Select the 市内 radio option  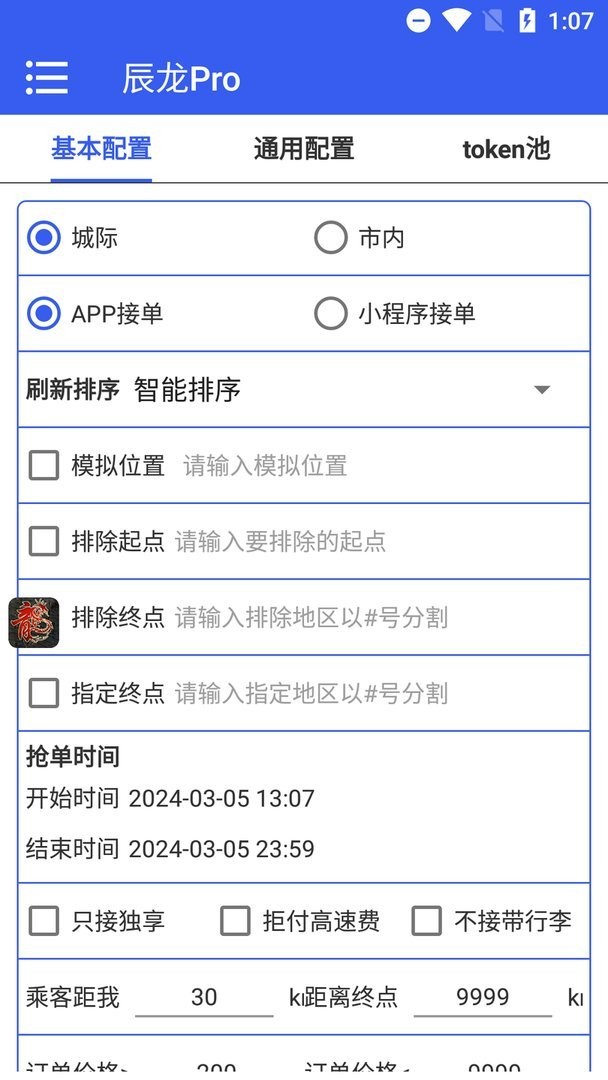coord(331,238)
